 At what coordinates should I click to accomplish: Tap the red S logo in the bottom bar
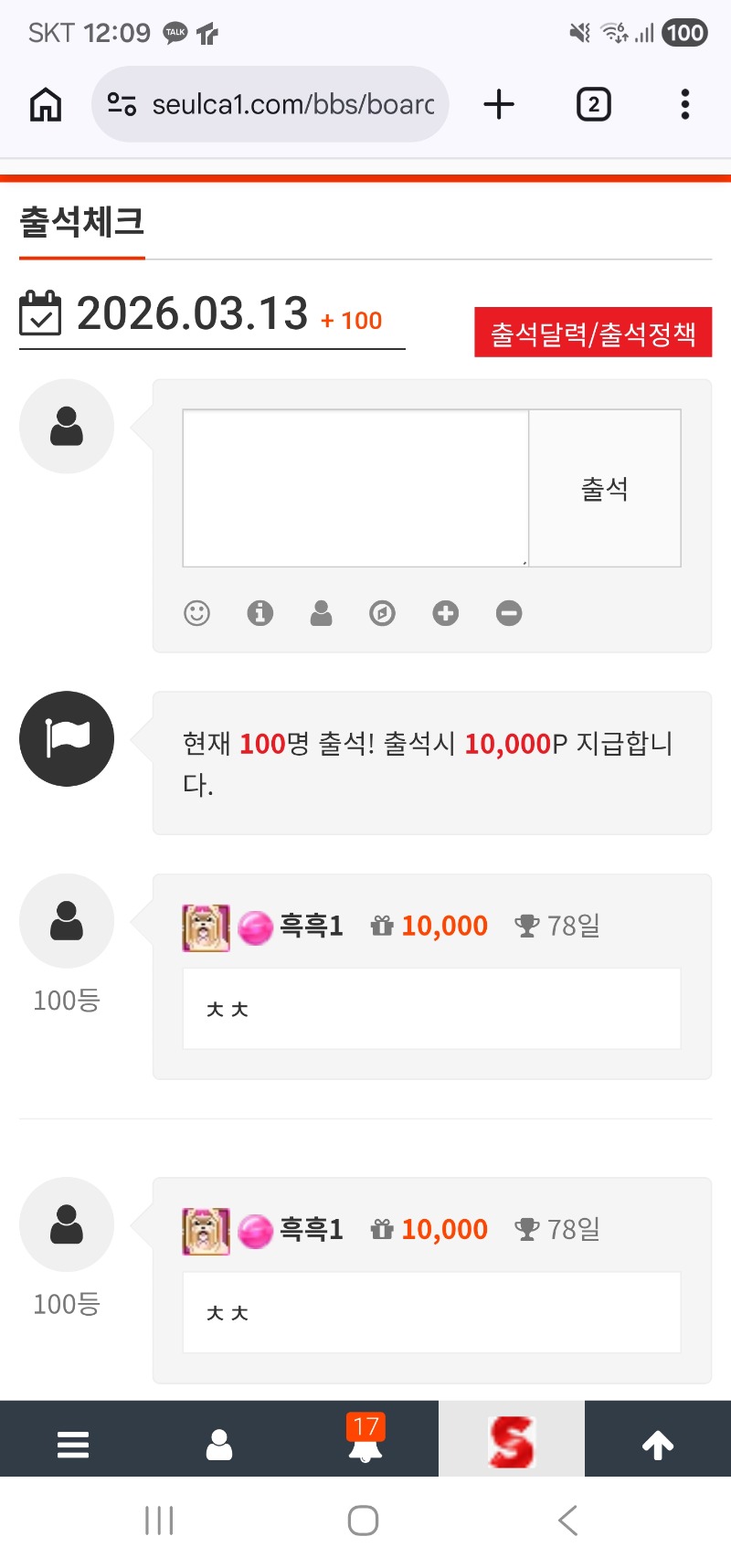pyautogui.click(x=511, y=1442)
